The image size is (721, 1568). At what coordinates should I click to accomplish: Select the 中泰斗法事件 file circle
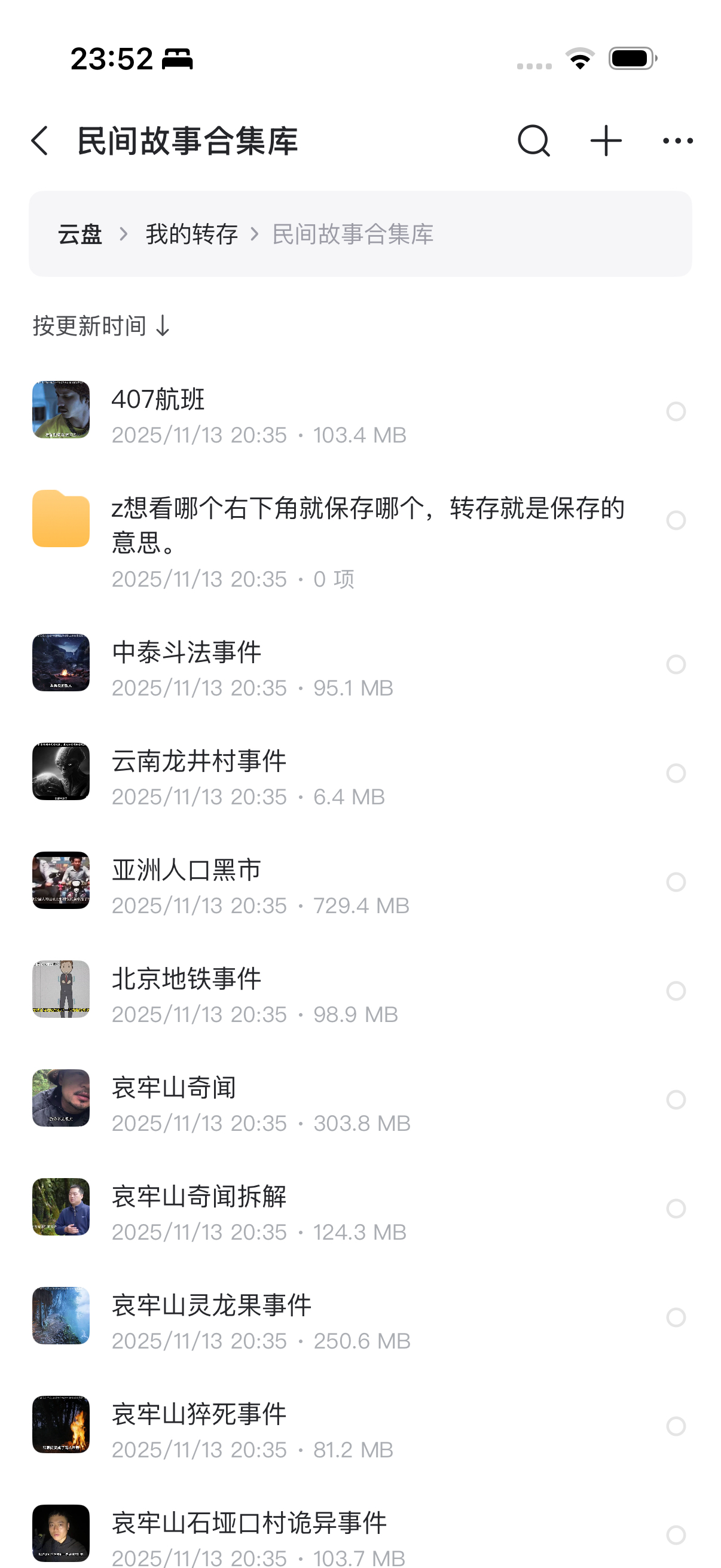point(676,664)
